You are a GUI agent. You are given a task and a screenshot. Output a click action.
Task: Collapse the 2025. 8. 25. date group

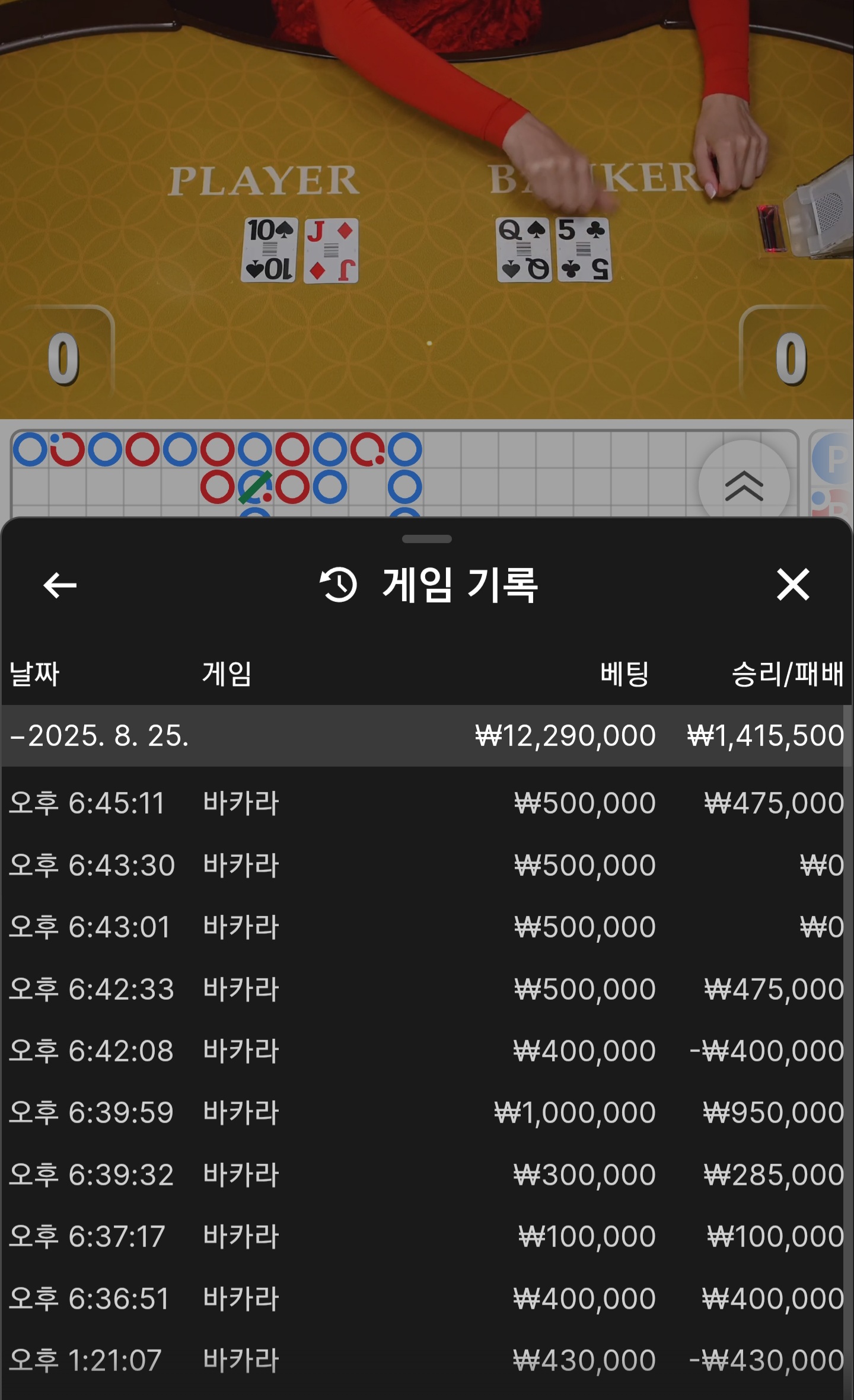point(423,735)
